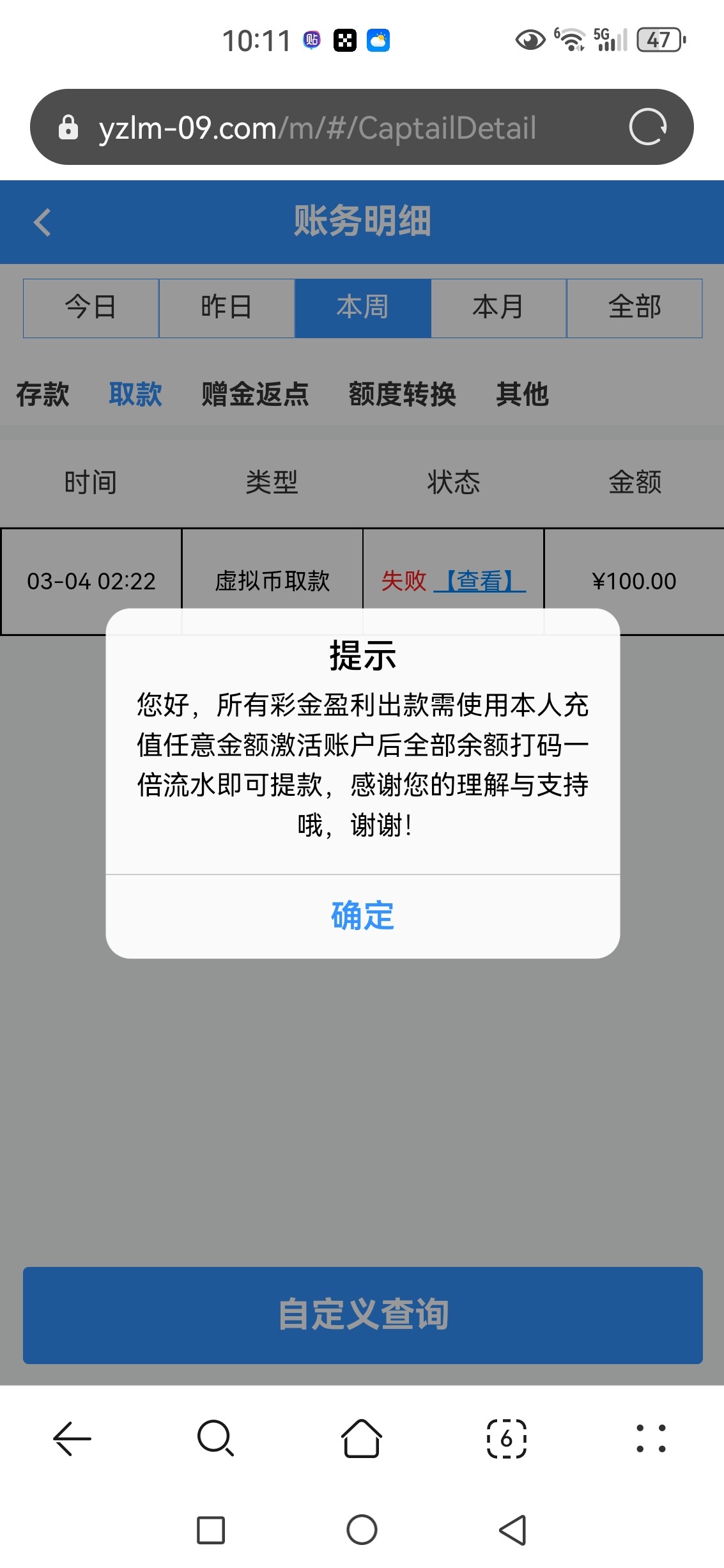Tap the Android back navigation triangle
Viewport: 724px width, 1568px height.
[510, 1531]
